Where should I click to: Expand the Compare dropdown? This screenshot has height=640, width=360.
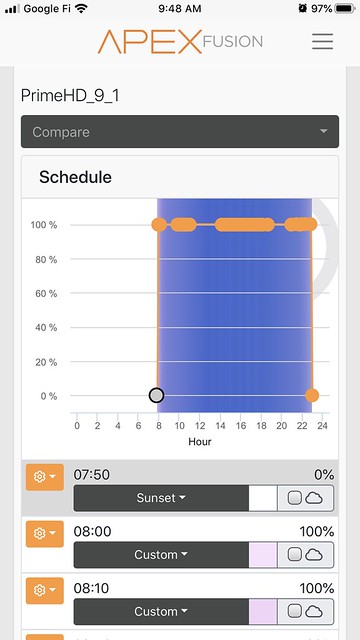(x=180, y=131)
